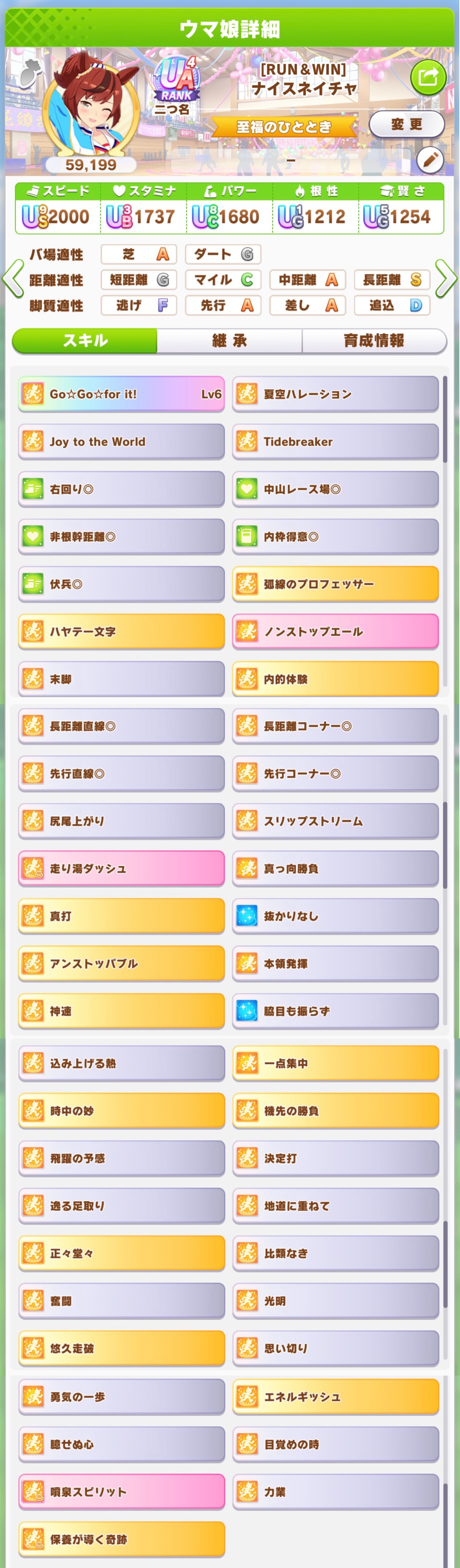The width and height of the screenshot is (460, 1568).
Task: Tap the 変更 button
Action: tap(406, 125)
